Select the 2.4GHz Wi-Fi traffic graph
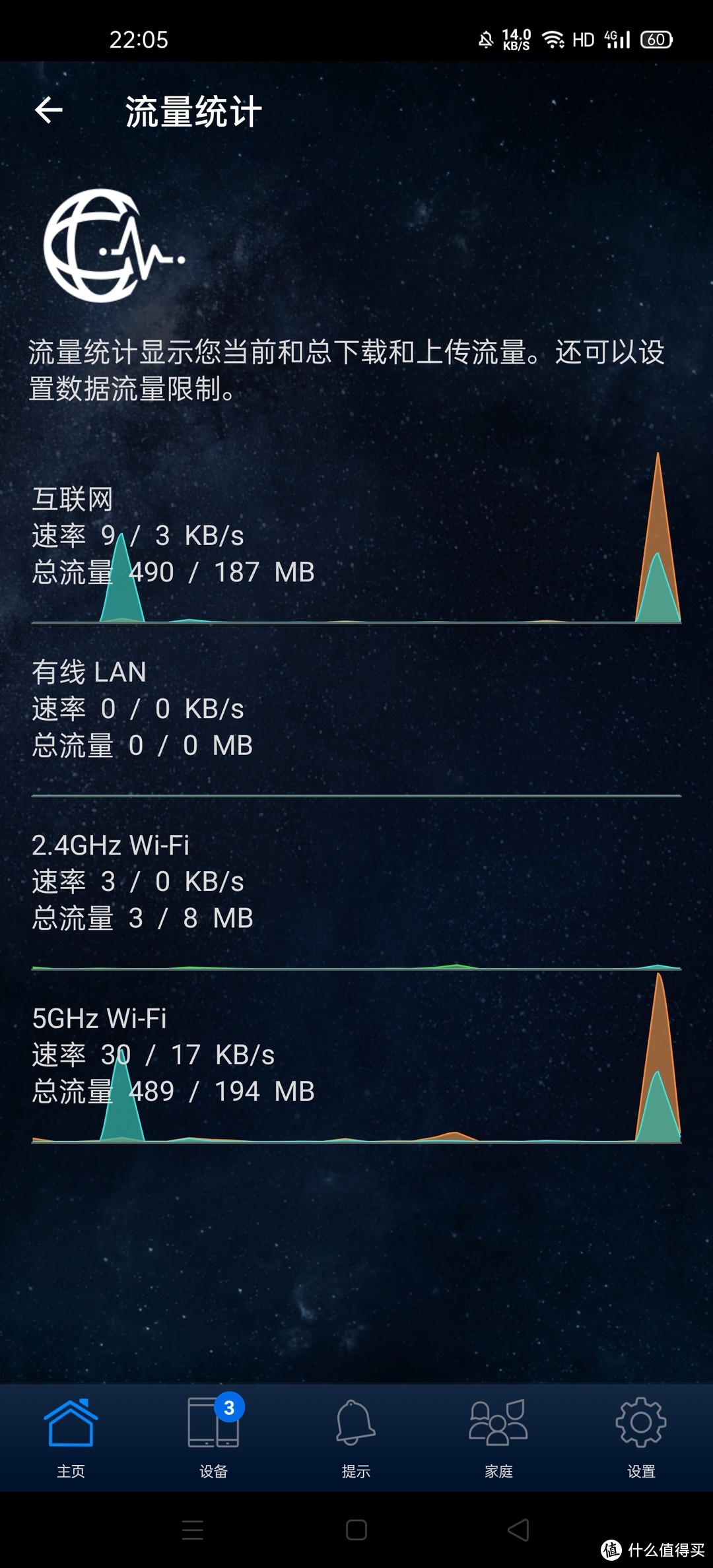The height and width of the screenshot is (1568, 713). (356, 964)
